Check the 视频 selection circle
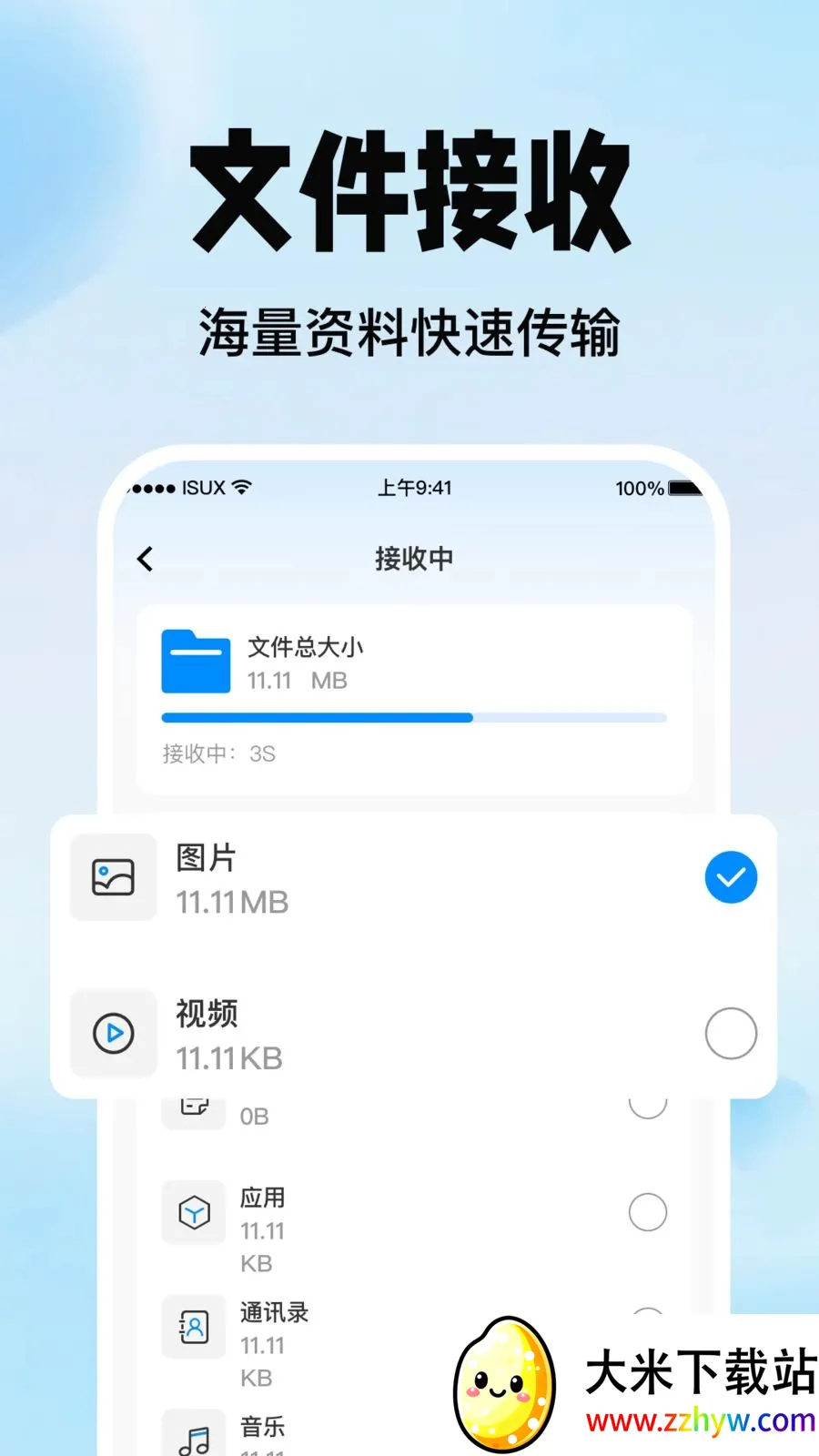 click(x=731, y=1033)
